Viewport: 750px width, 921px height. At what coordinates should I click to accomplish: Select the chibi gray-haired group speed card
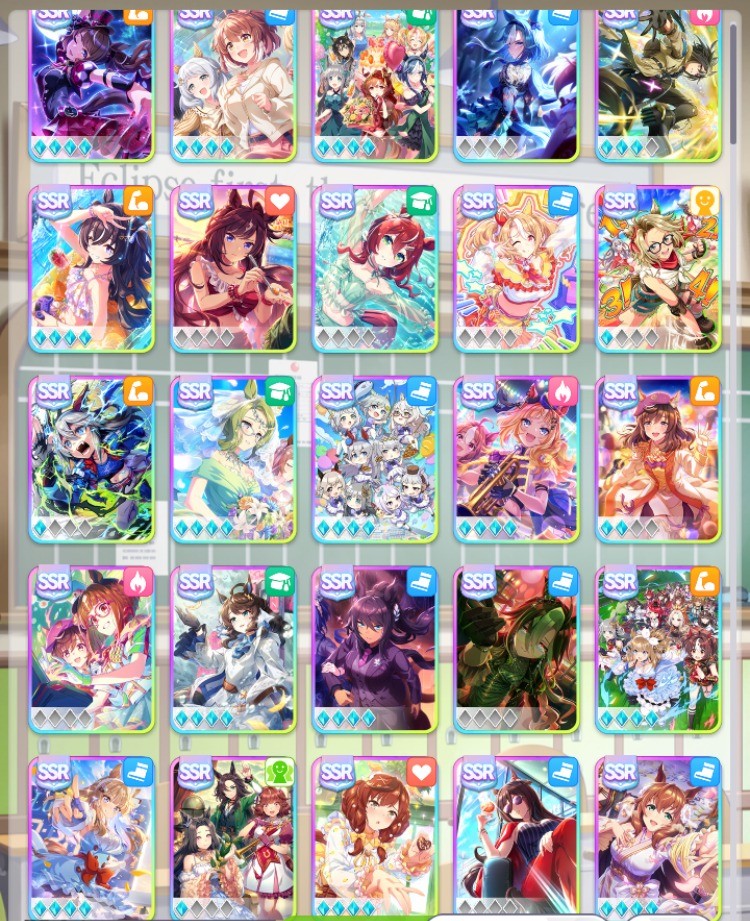[x=375, y=459]
